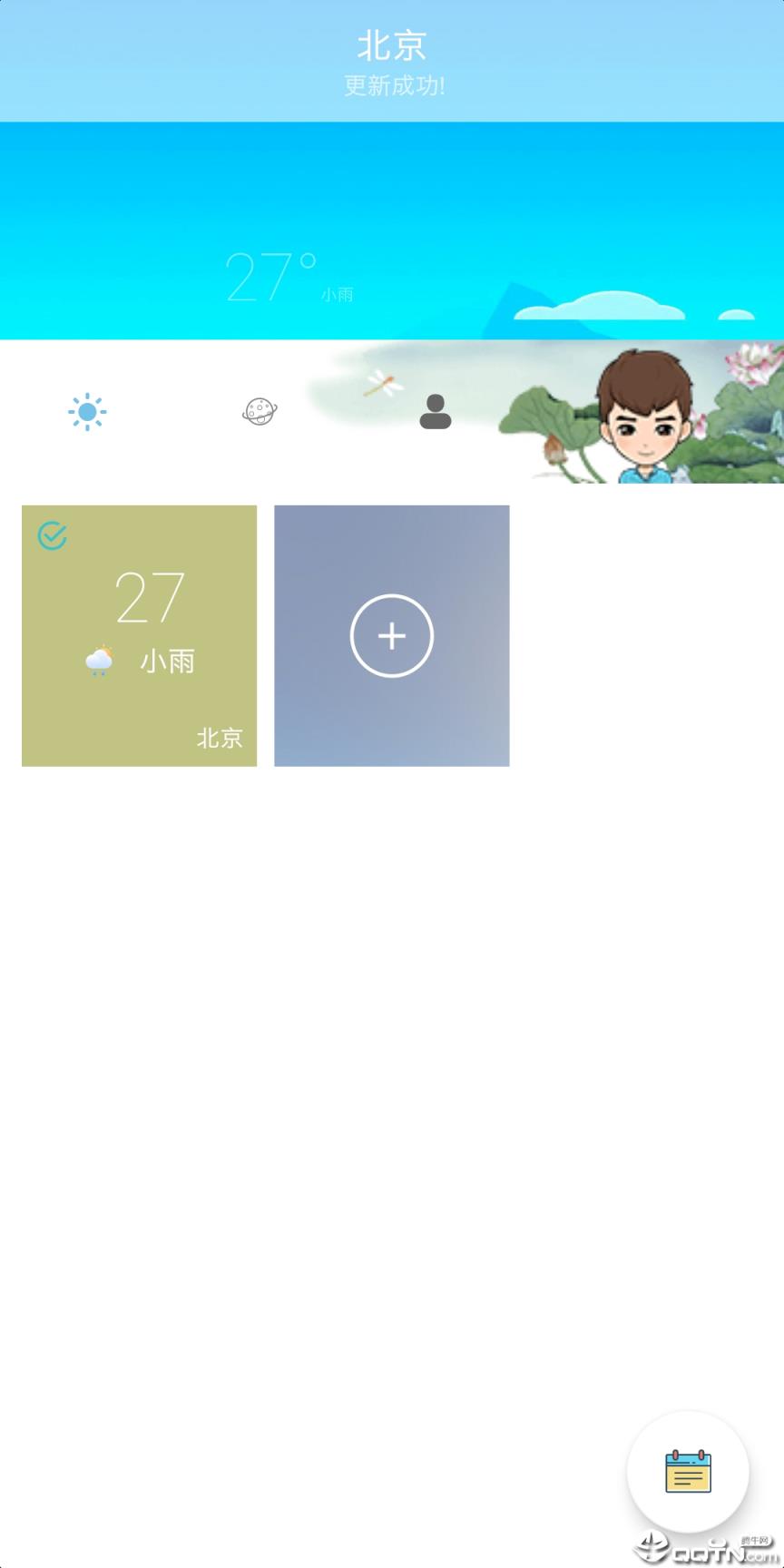Open city options via 北京 title

tap(392, 44)
